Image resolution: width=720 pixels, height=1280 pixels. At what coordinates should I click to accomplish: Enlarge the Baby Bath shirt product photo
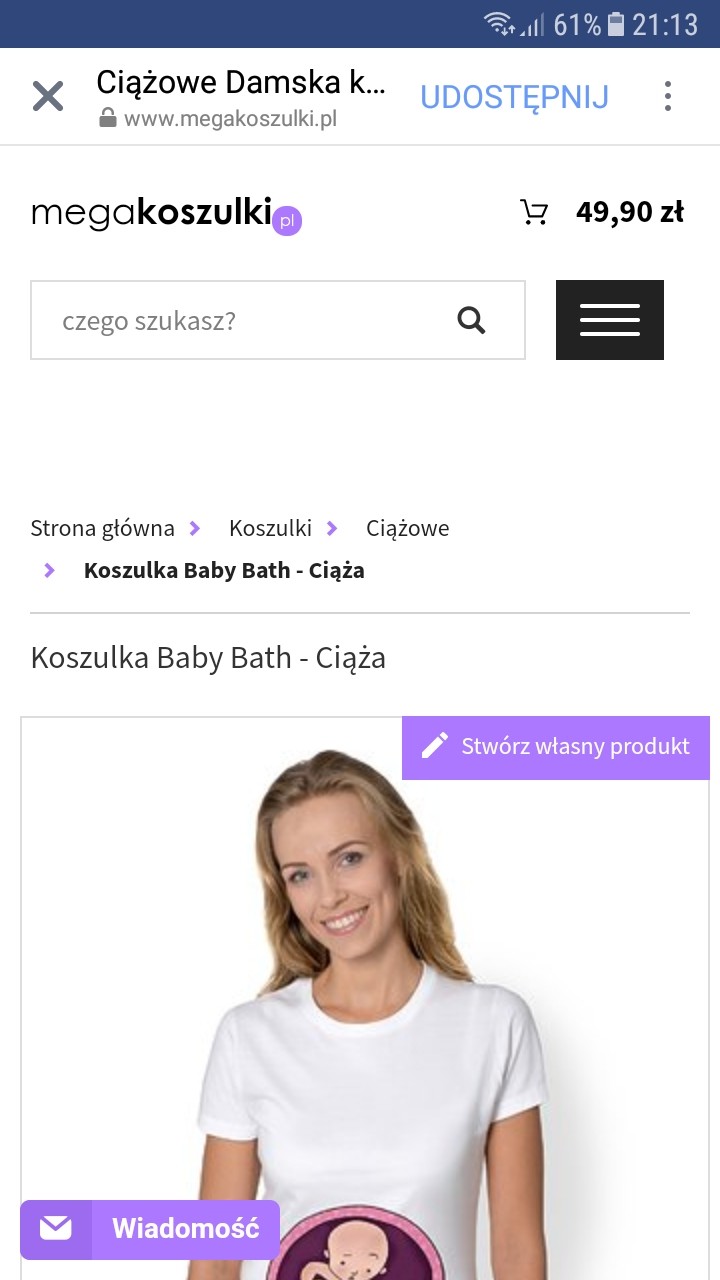365,1000
